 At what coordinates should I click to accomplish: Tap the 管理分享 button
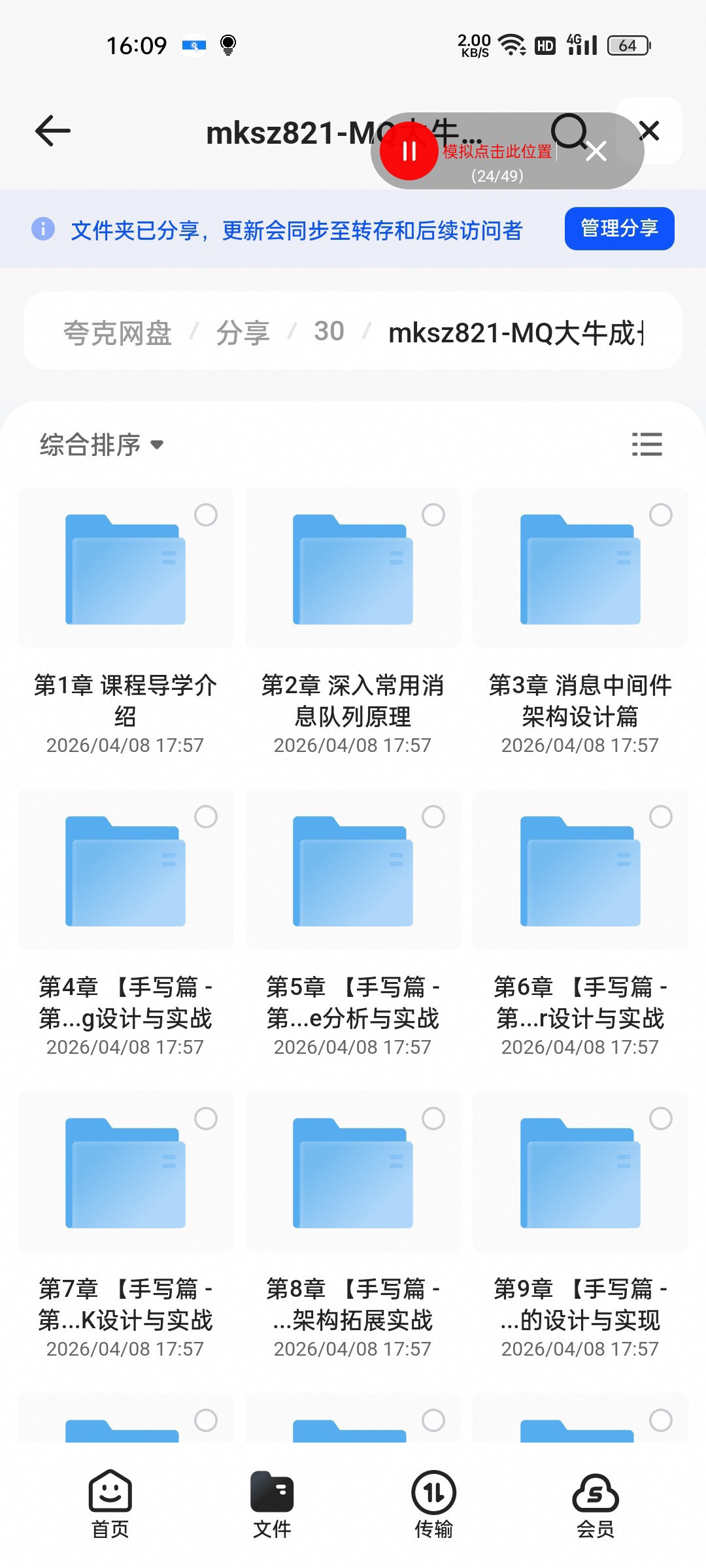point(619,229)
